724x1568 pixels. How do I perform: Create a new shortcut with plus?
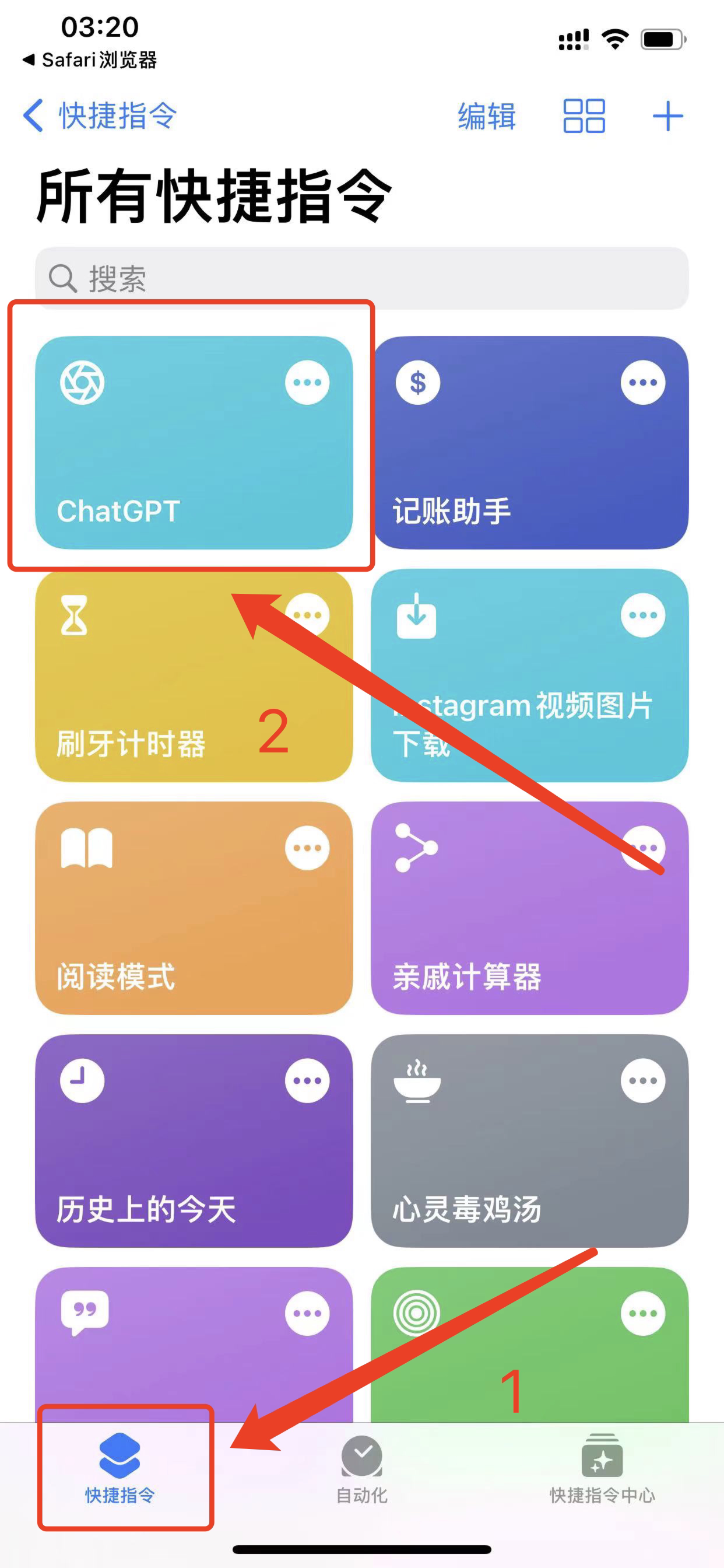point(667,116)
